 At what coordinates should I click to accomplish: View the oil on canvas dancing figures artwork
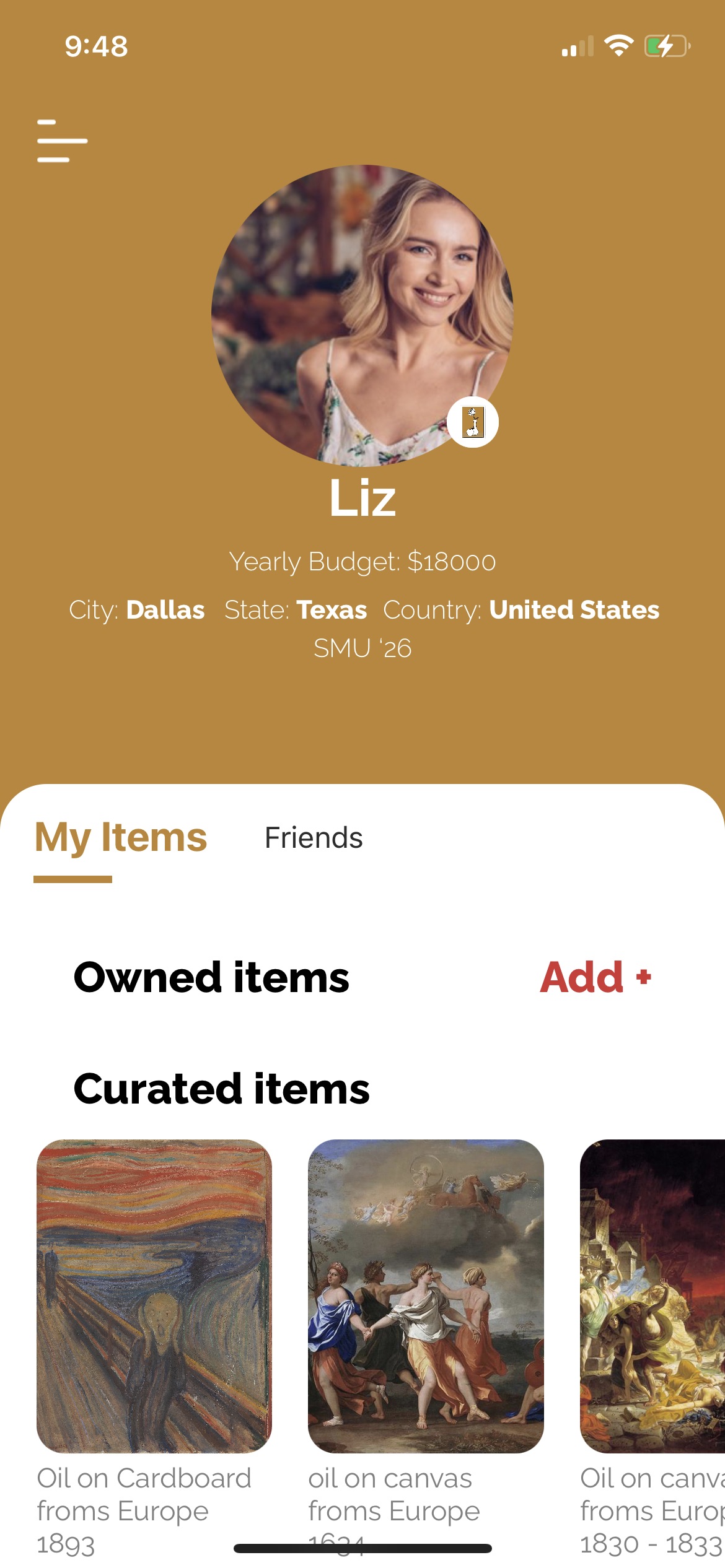(426, 1296)
